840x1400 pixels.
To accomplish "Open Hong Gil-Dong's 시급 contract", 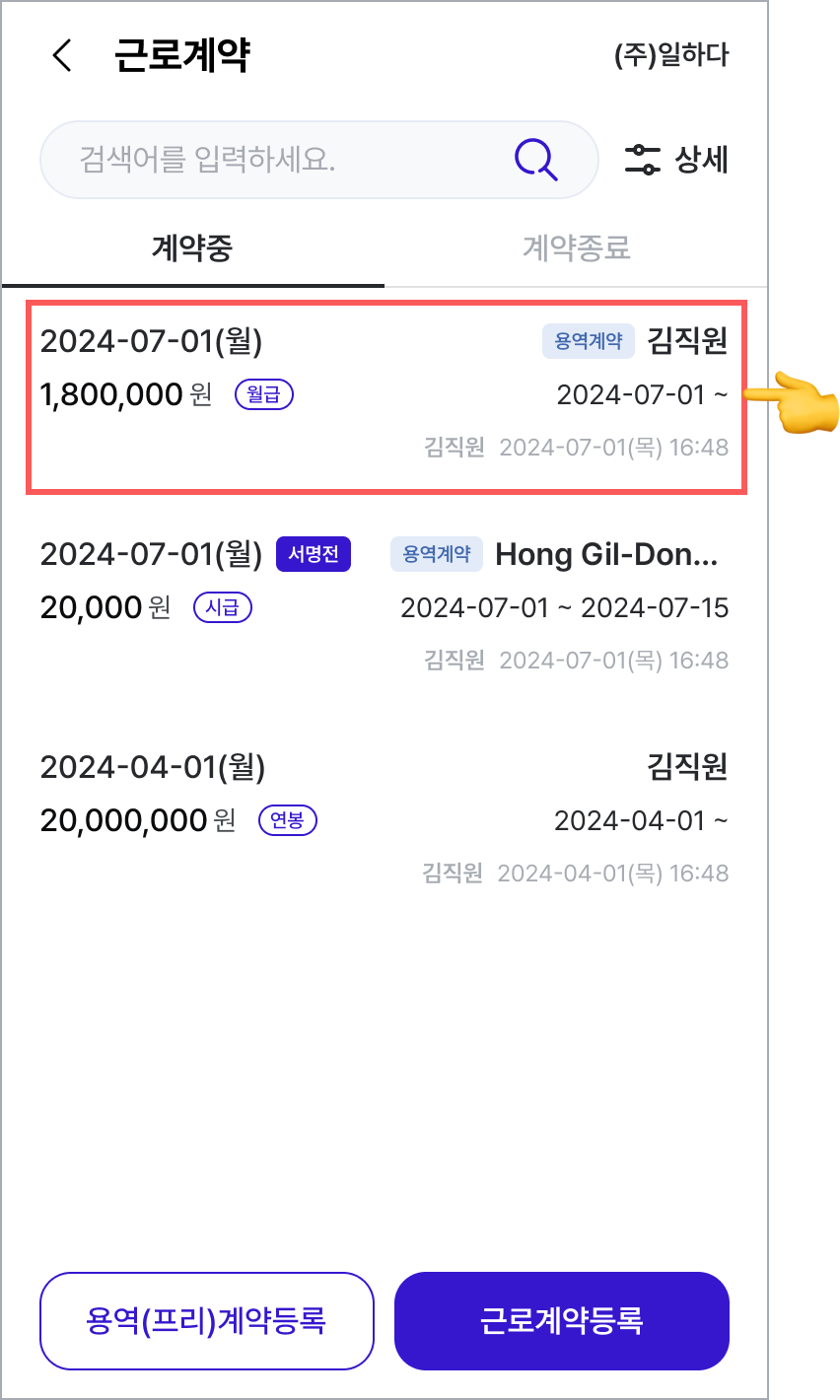I will click(x=385, y=606).
